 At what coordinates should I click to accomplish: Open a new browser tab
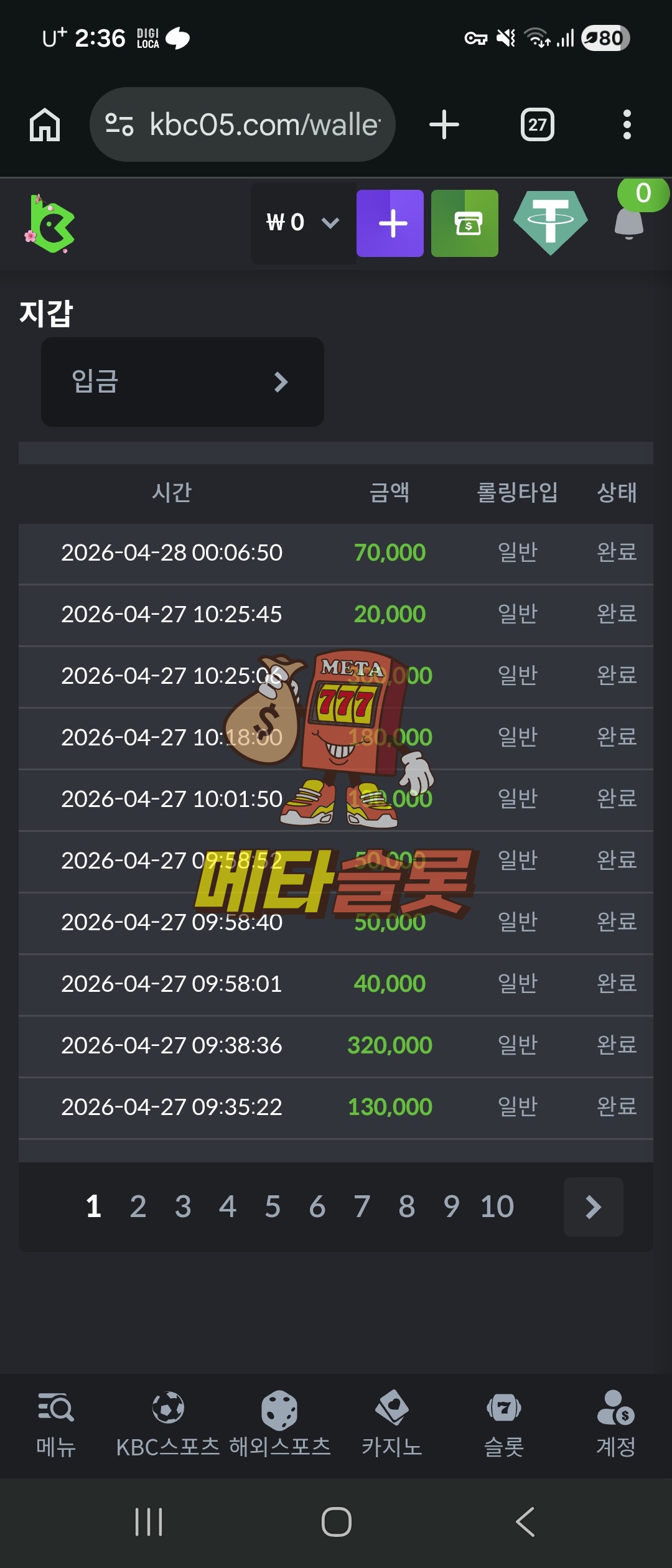coord(444,124)
